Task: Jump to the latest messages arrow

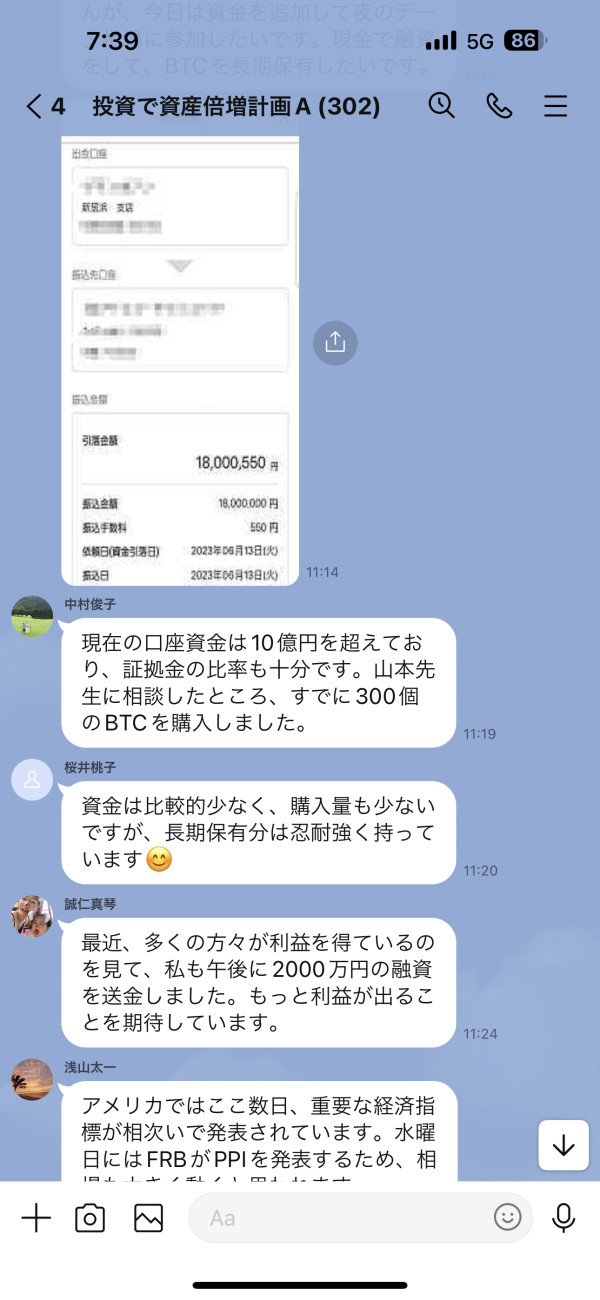Action: coord(563,1145)
